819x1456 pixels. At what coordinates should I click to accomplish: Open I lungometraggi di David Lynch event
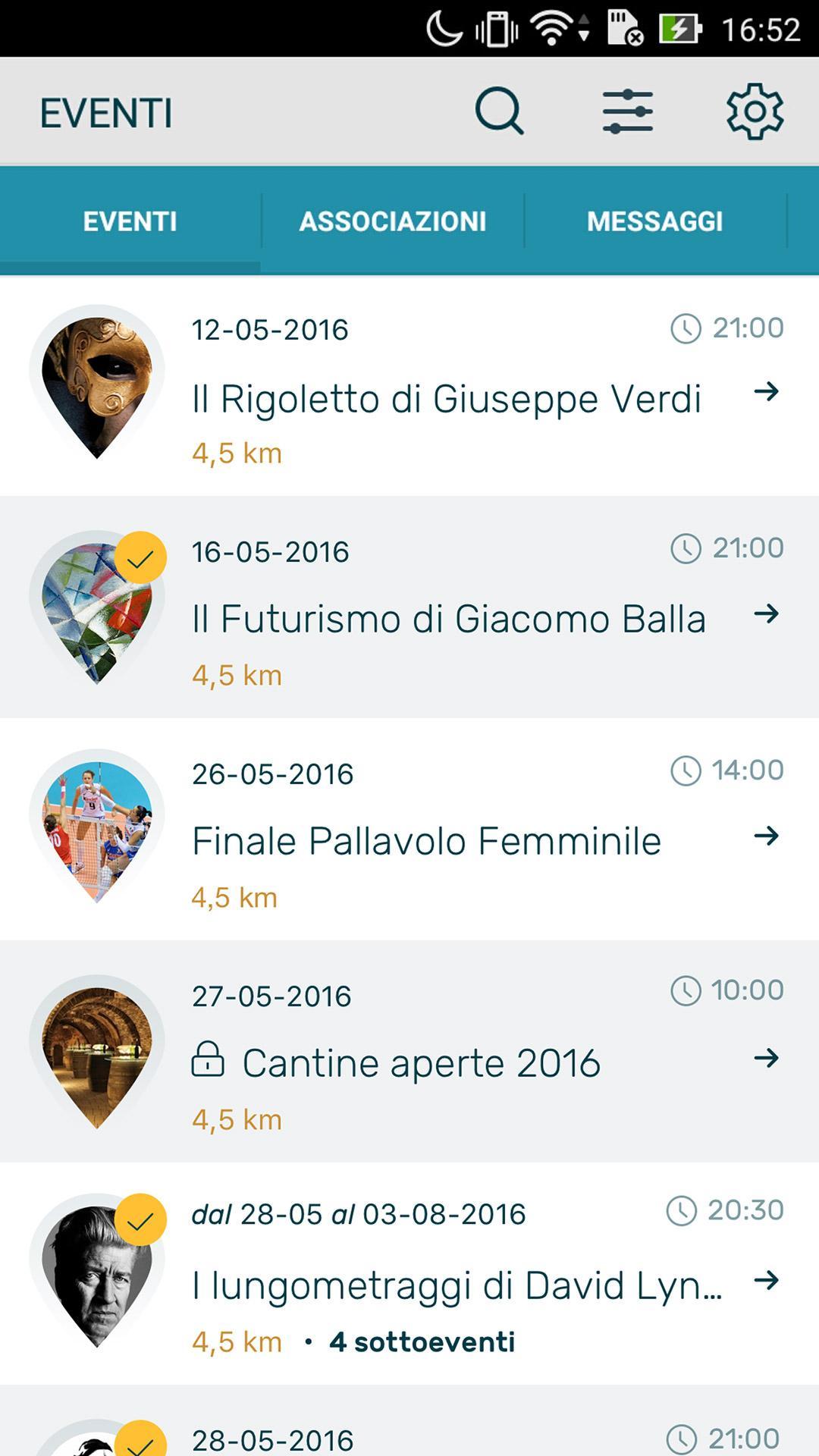[x=457, y=1285]
